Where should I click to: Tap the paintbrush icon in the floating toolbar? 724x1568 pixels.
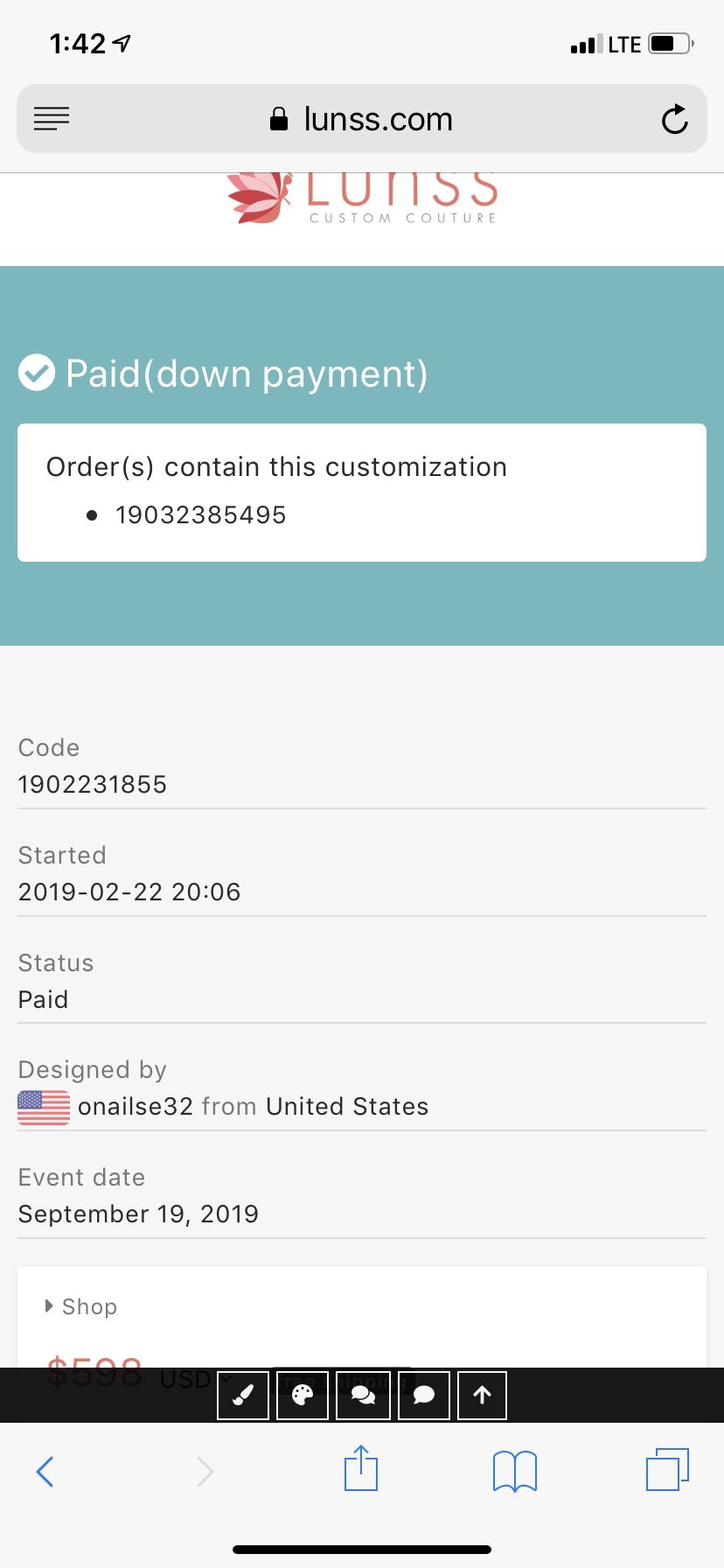tap(243, 1395)
